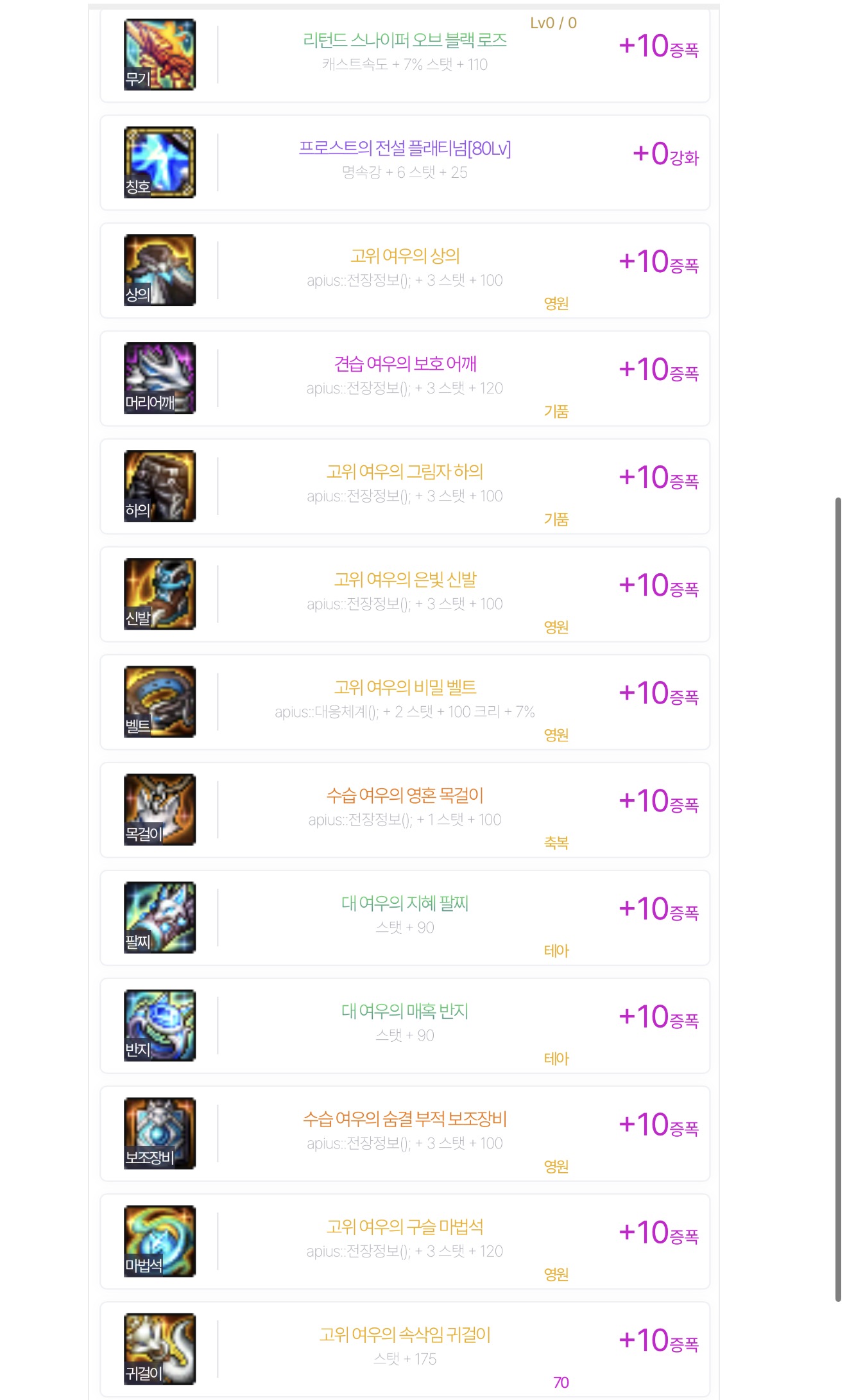Open the 고위 여우의 은빛 신발 row
Screen dimensions: 847x1400
coord(404,580)
